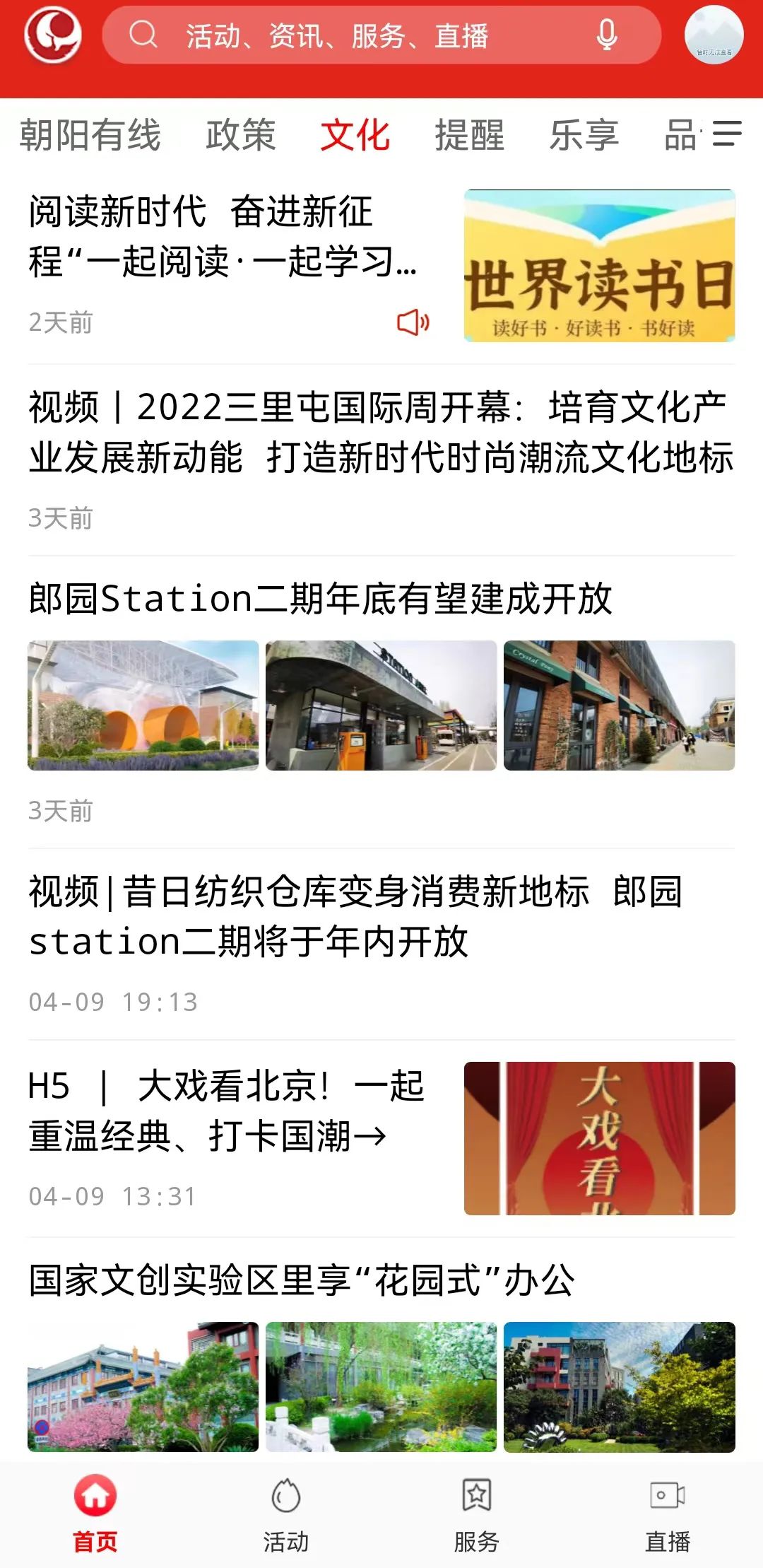This screenshot has width=763, height=1568.
Task: Tap the app logo in the header
Action: click(53, 35)
